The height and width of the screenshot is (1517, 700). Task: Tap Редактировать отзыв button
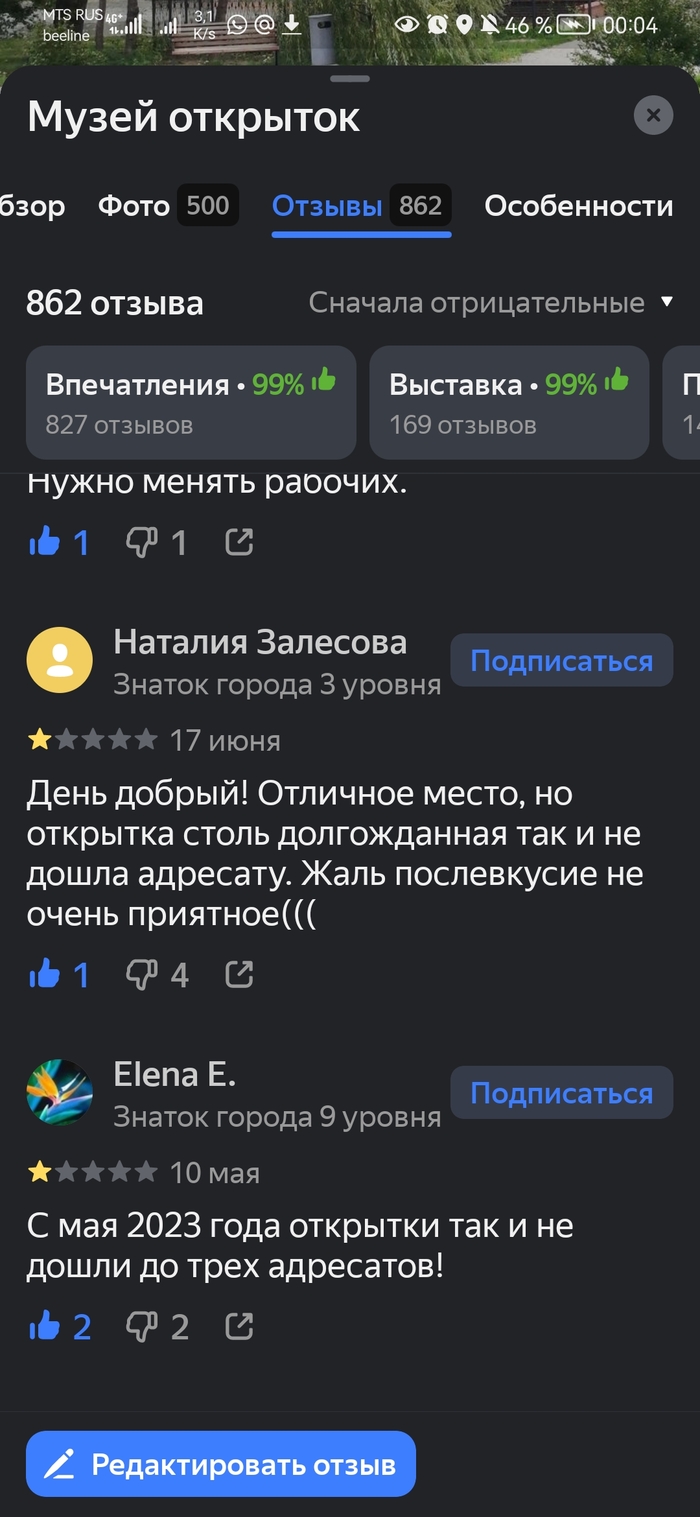[220, 1465]
